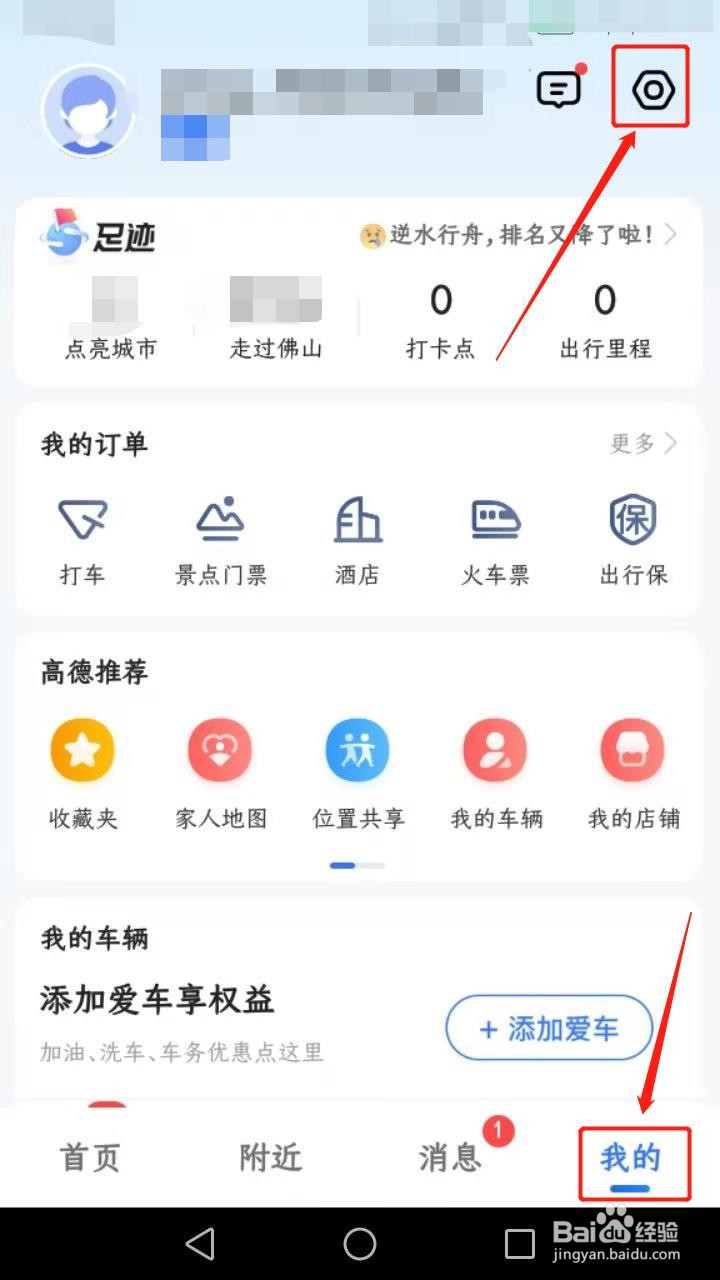
Task: Open the settings gear icon
Action: (650, 88)
